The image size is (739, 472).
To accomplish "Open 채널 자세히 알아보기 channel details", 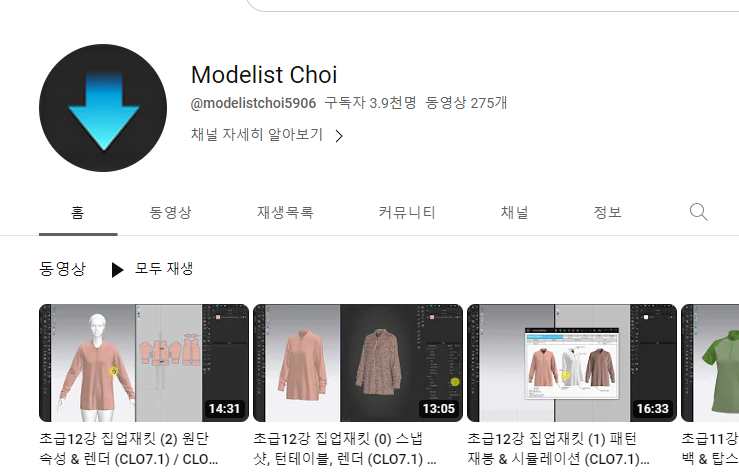I will (266, 135).
